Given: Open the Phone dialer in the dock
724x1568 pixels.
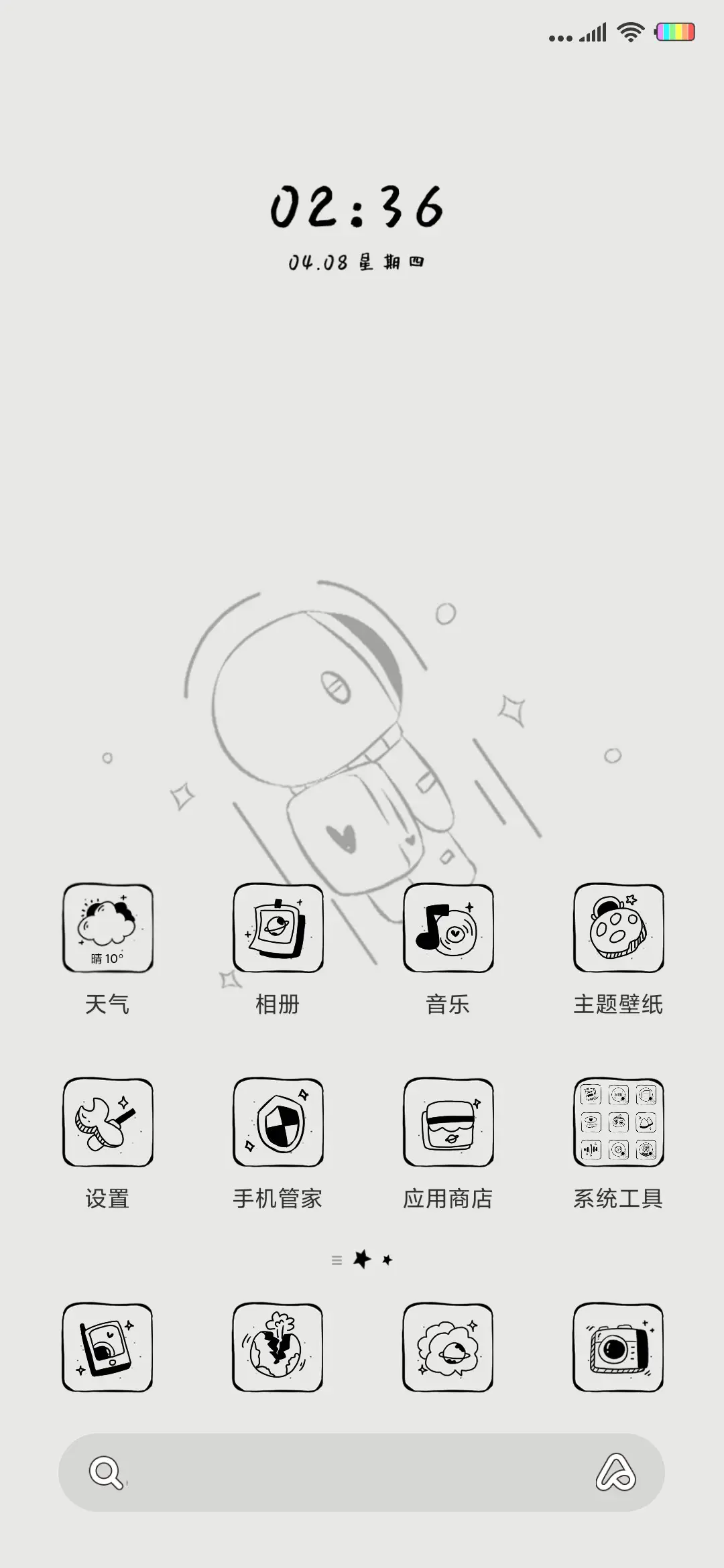Looking at the screenshot, I should (x=109, y=1347).
